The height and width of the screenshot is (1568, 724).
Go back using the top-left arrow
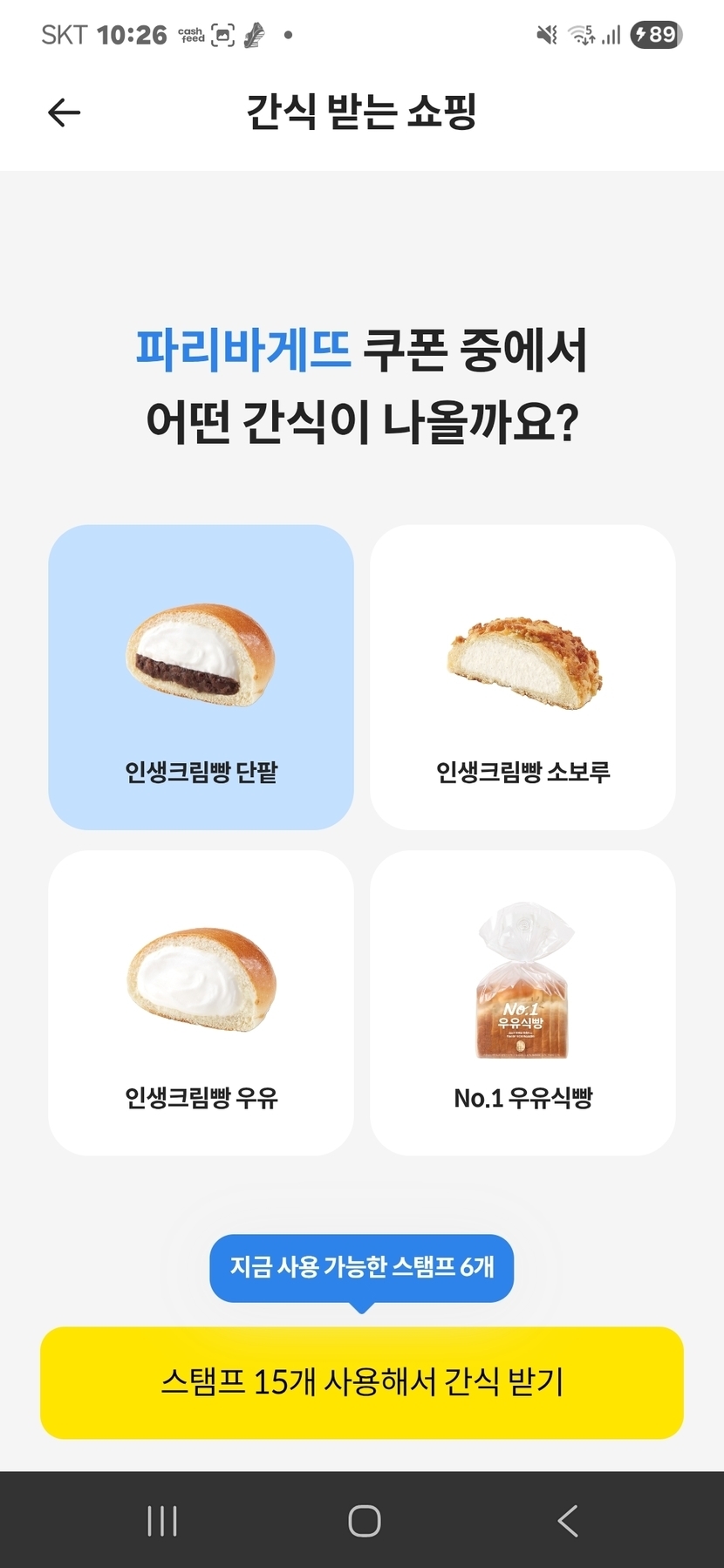pyautogui.click(x=64, y=112)
